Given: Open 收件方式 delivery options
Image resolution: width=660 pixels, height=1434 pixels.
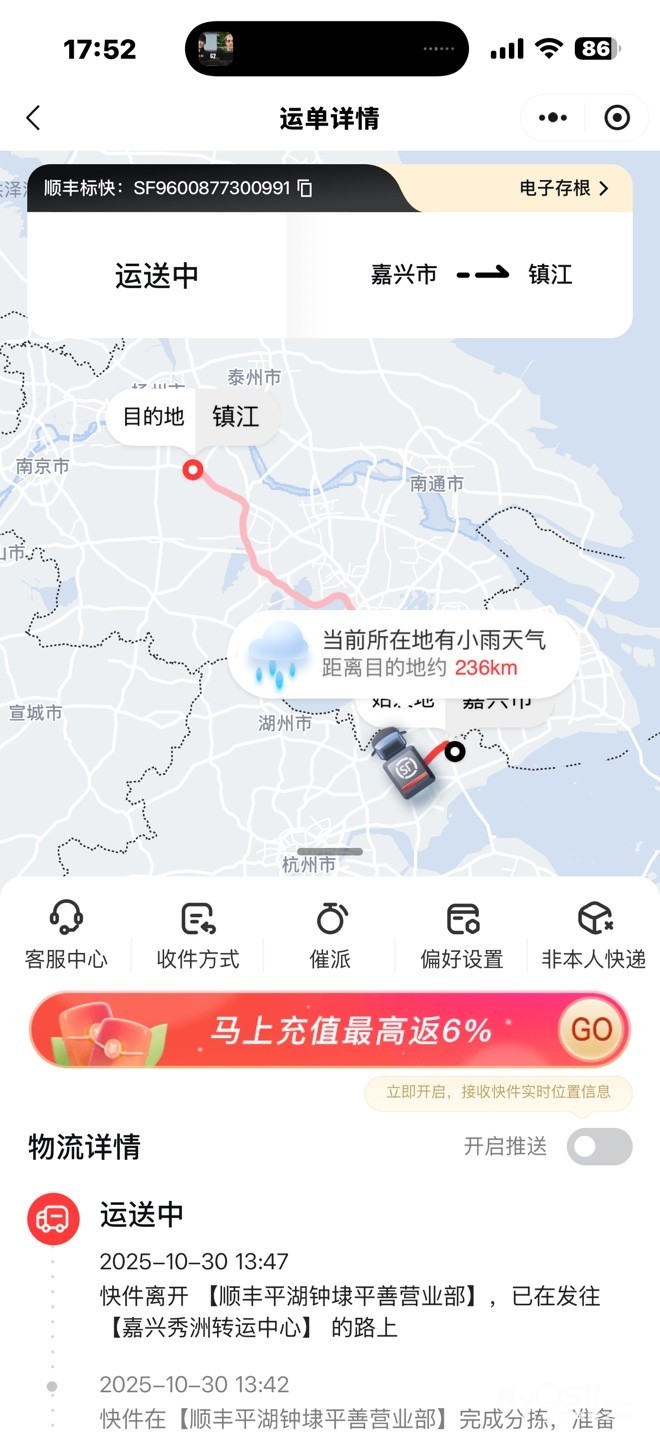Looking at the screenshot, I should 198,935.
